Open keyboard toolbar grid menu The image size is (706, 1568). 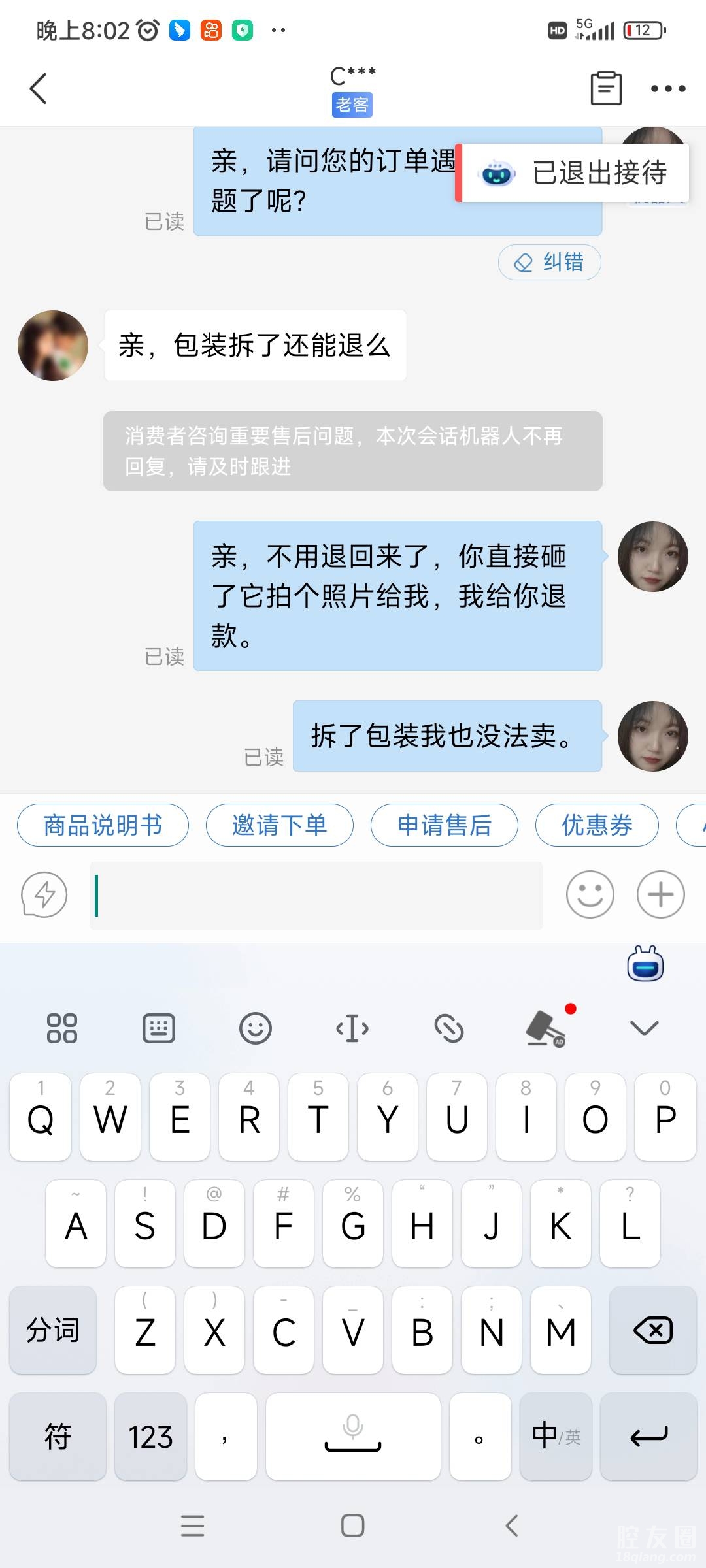tap(62, 1028)
